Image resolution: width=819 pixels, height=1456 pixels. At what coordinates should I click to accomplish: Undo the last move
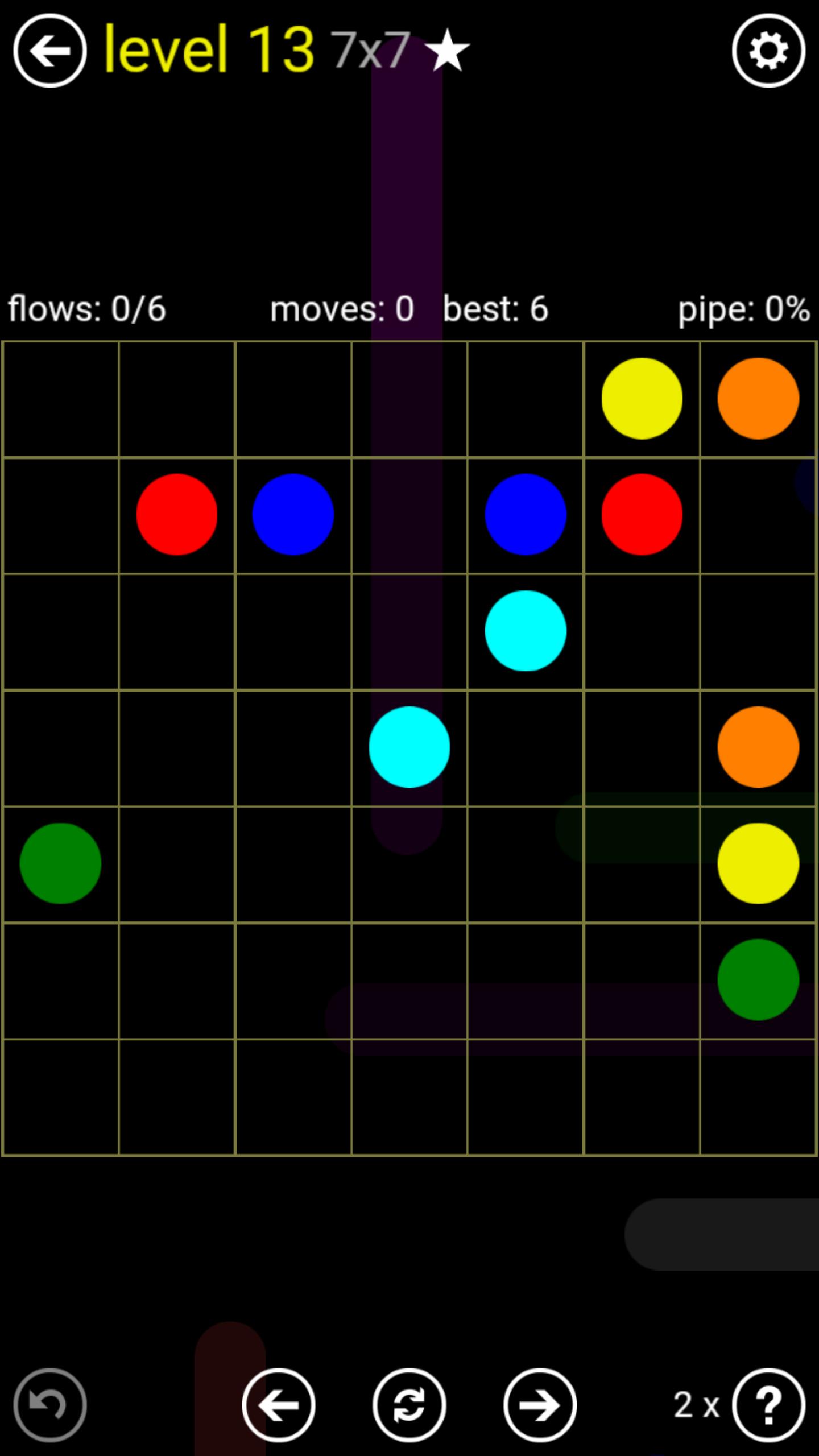[x=50, y=1405]
